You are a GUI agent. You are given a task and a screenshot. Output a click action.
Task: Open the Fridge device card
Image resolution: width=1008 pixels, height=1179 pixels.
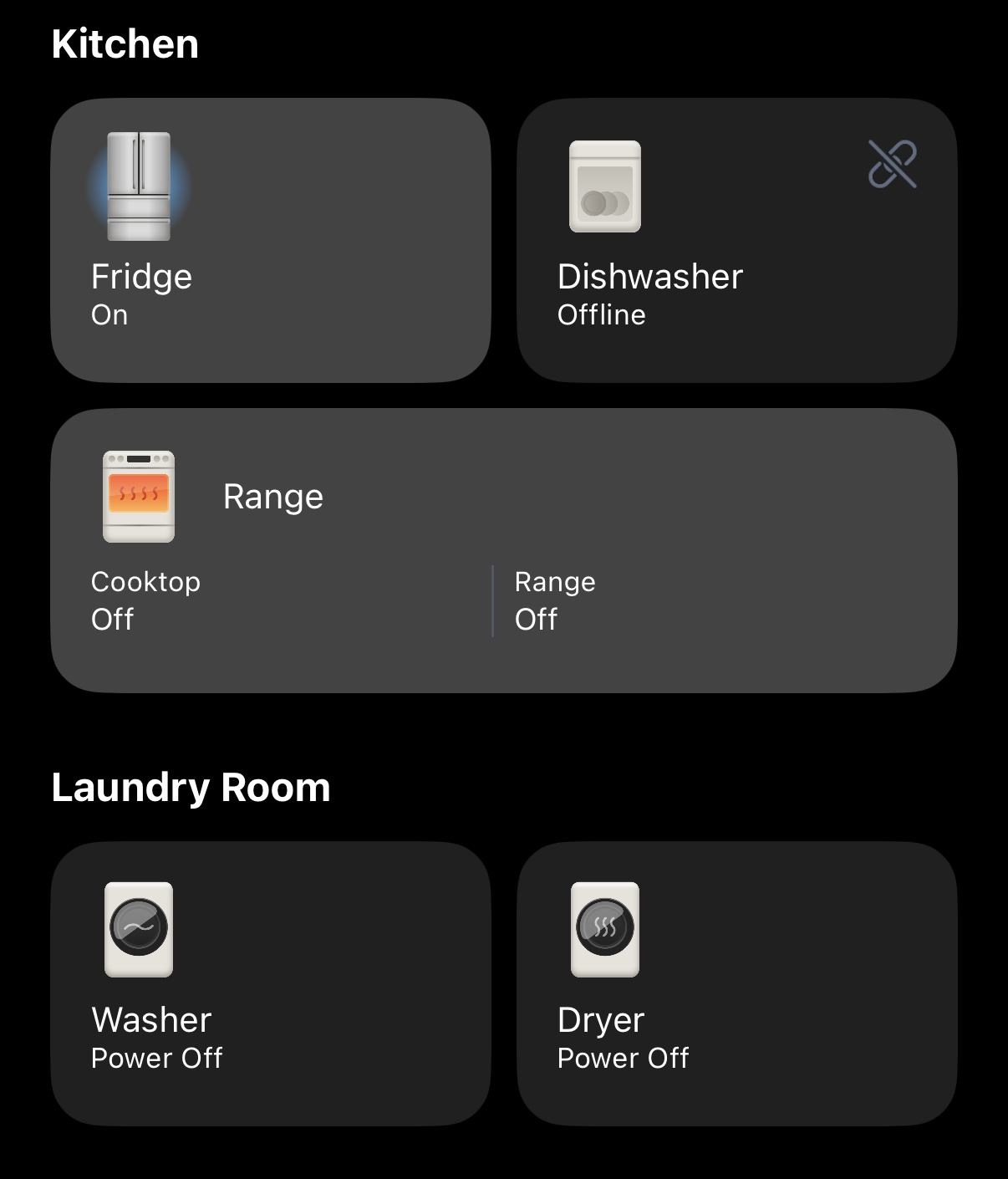point(270,241)
